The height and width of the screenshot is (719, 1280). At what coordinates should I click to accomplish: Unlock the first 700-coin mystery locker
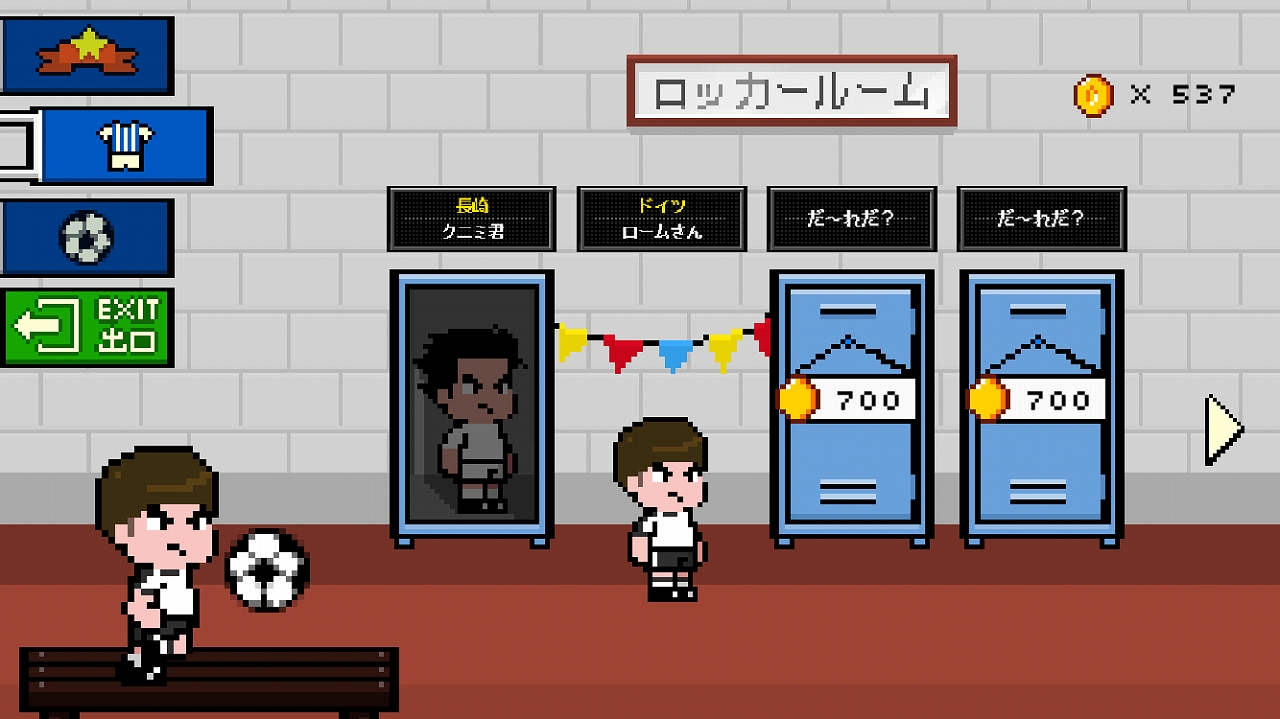851,405
